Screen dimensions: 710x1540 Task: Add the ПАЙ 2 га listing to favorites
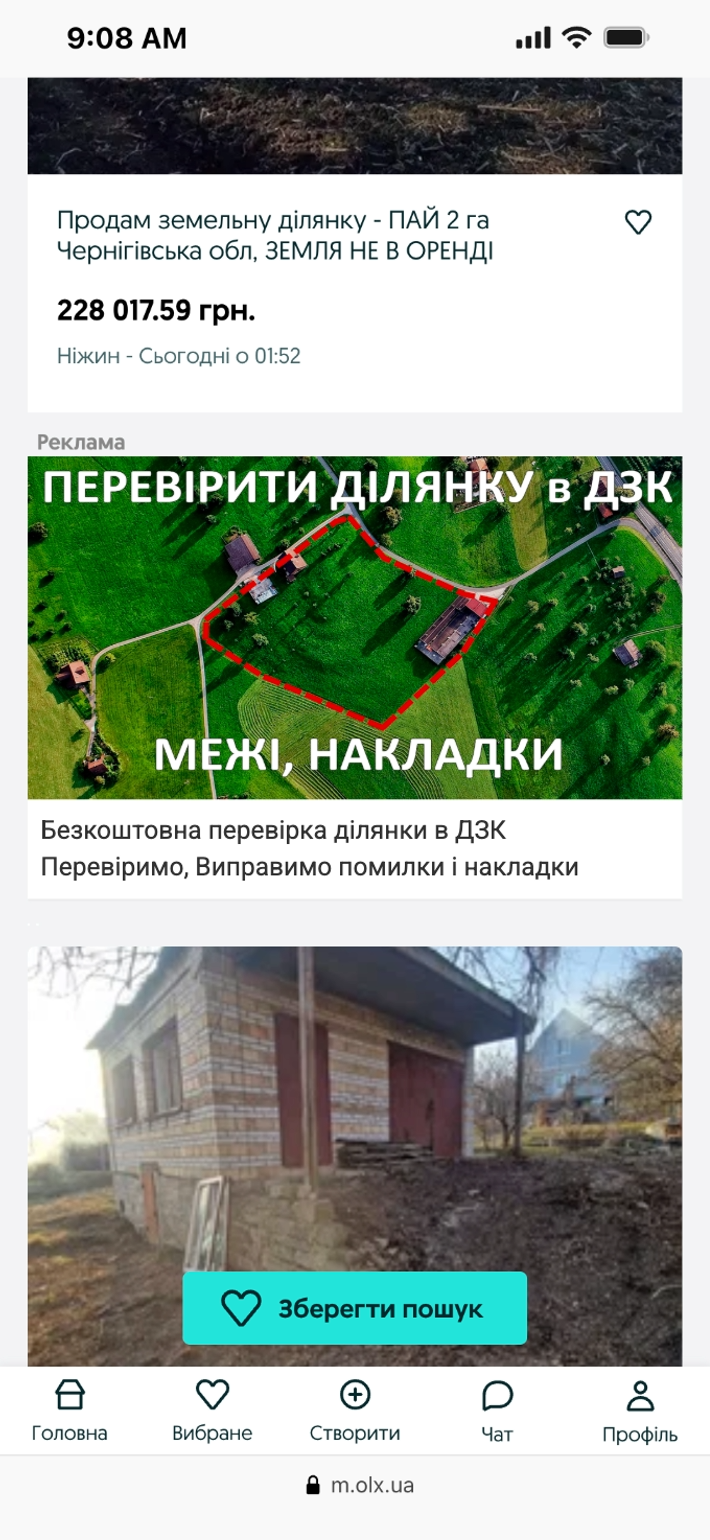[638, 222]
